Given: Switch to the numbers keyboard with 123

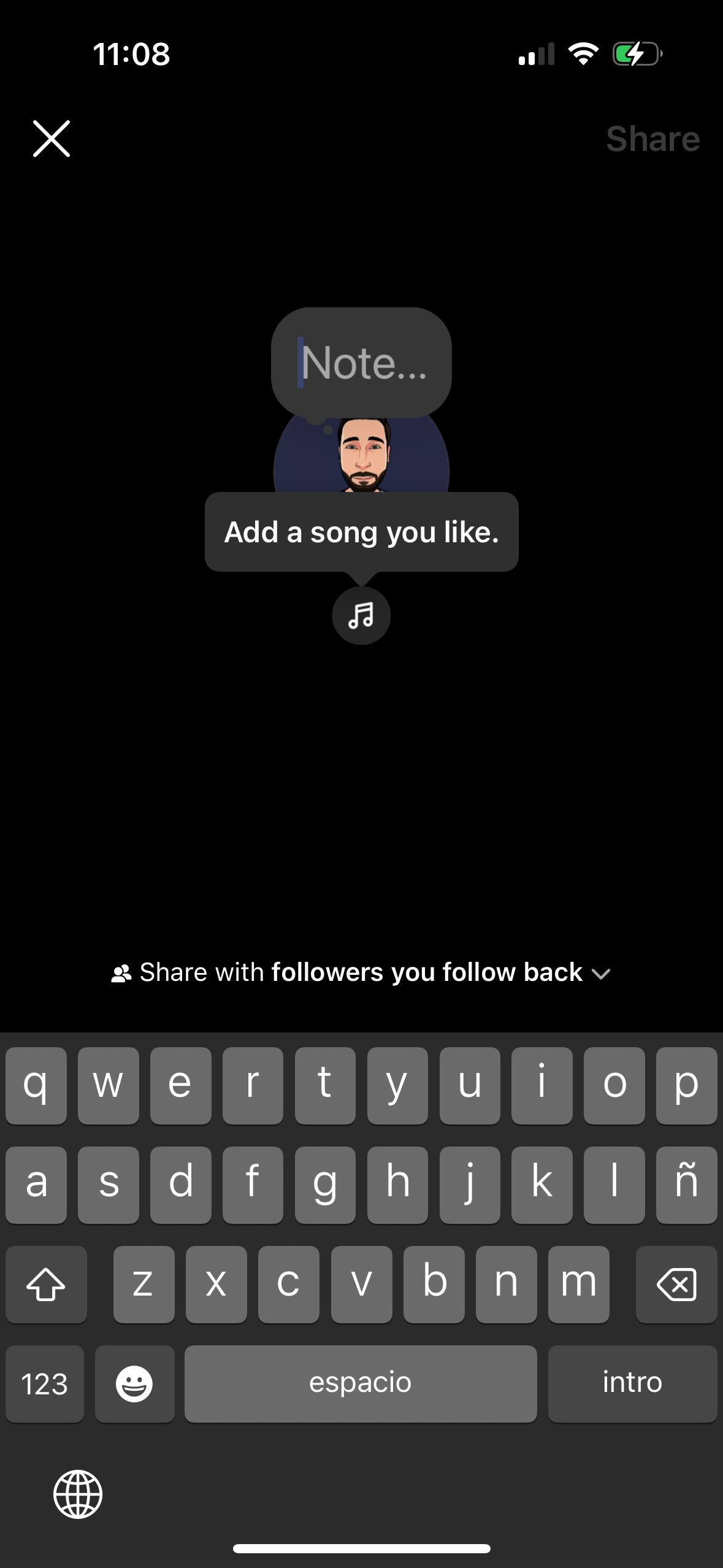Looking at the screenshot, I should pyautogui.click(x=44, y=1383).
